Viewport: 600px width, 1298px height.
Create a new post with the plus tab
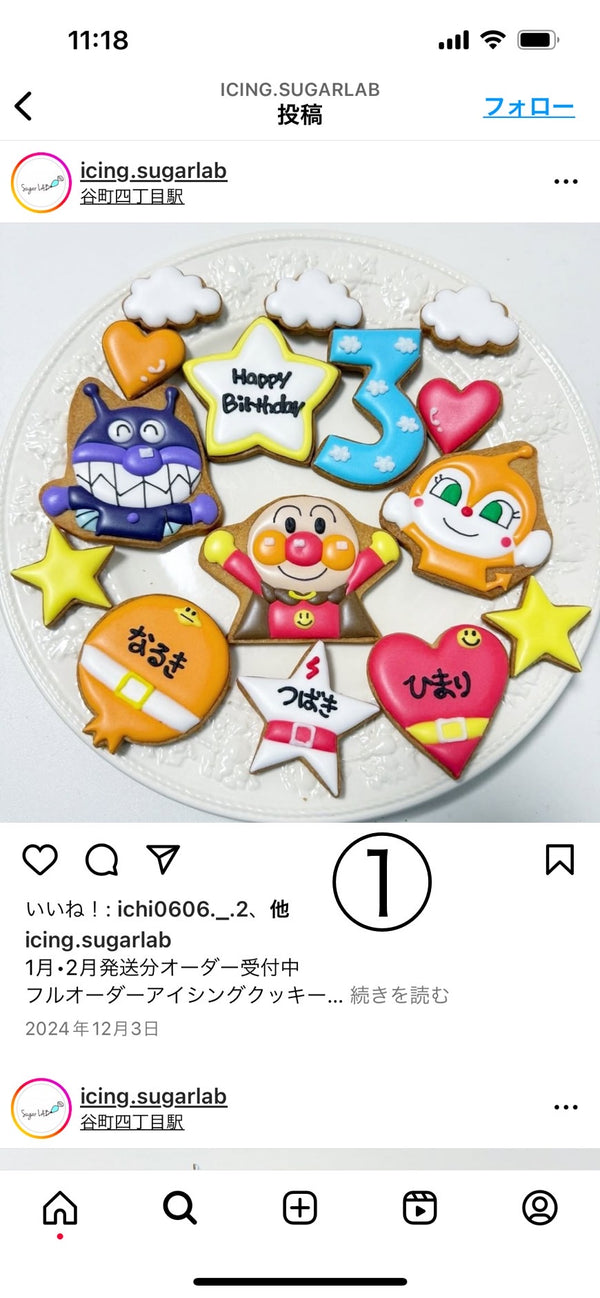point(300,1208)
